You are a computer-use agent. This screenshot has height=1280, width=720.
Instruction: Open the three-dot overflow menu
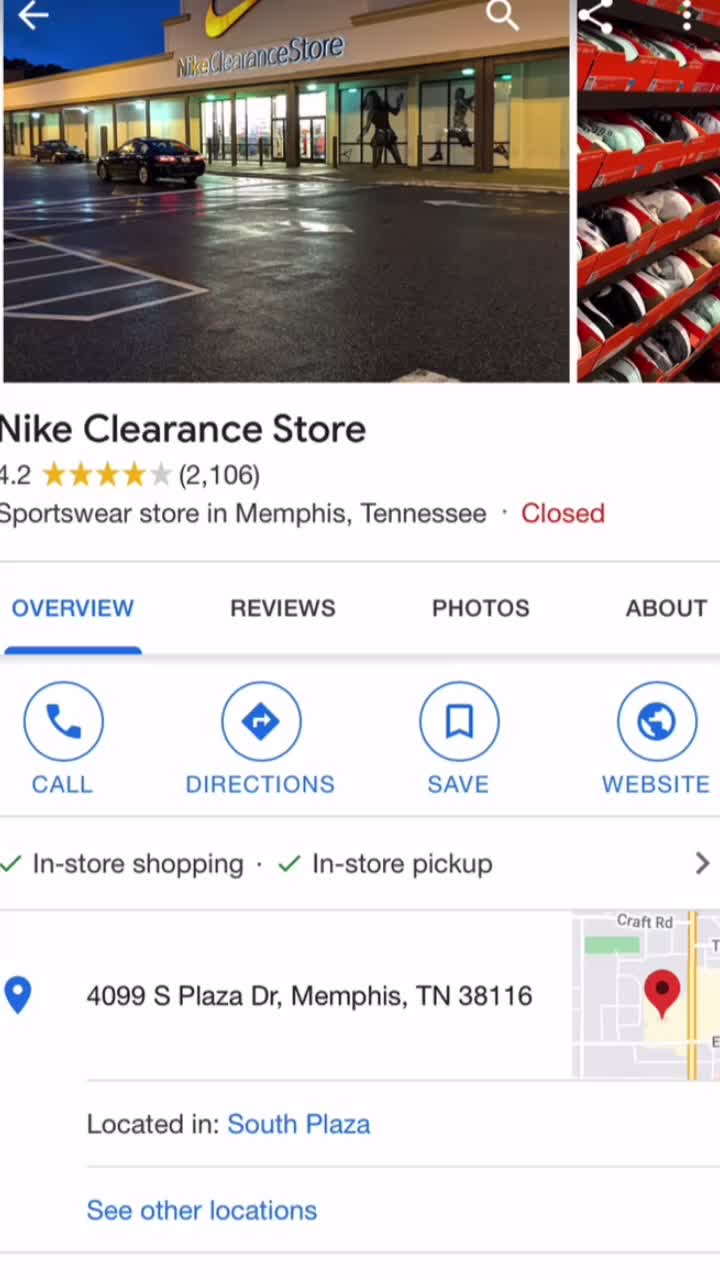tap(687, 16)
